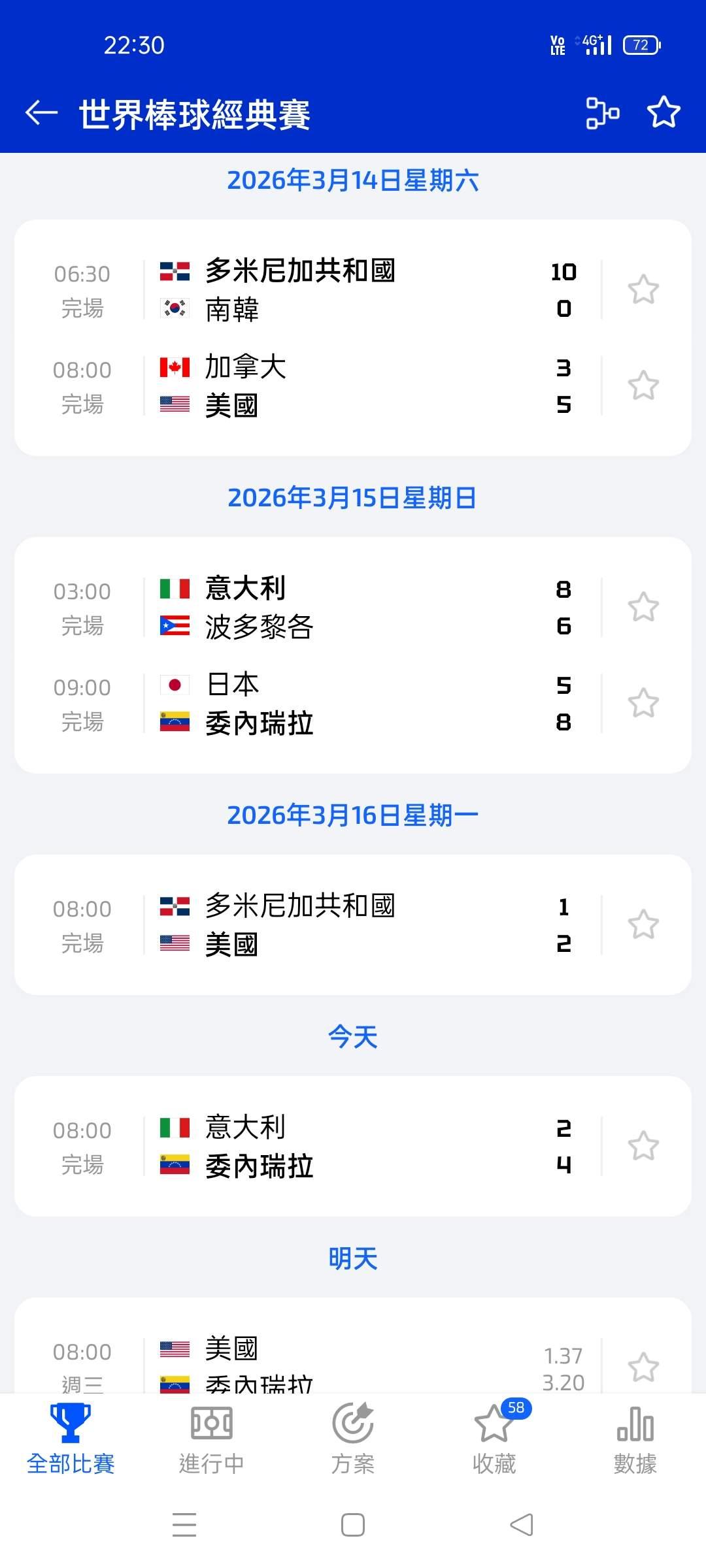Image resolution: width=706 pixels, height=1568 pixels.
Task: Go back using the top arrow
Action: coord(42,113)
